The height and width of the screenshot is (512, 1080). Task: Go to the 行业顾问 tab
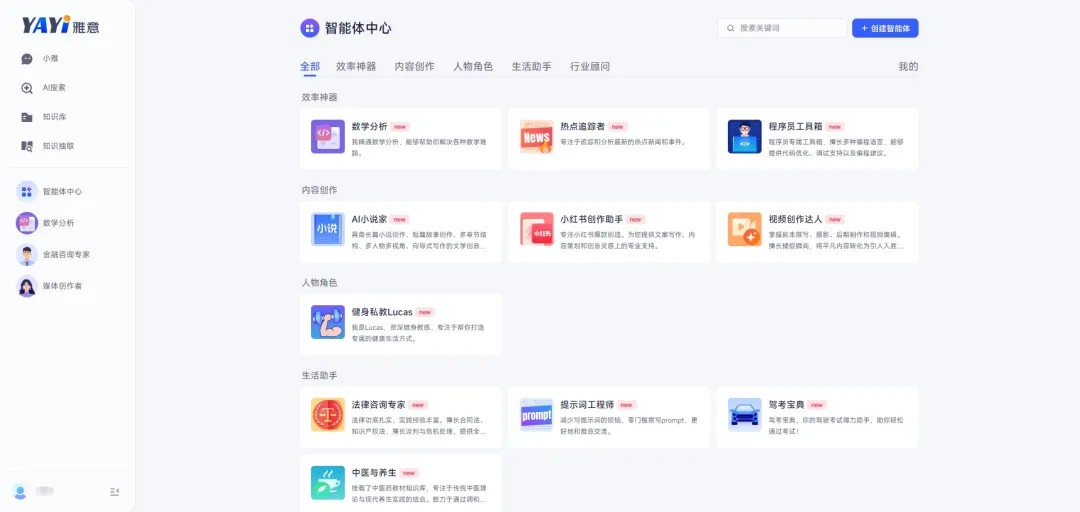pyautogui.click(x=590, y=66)
